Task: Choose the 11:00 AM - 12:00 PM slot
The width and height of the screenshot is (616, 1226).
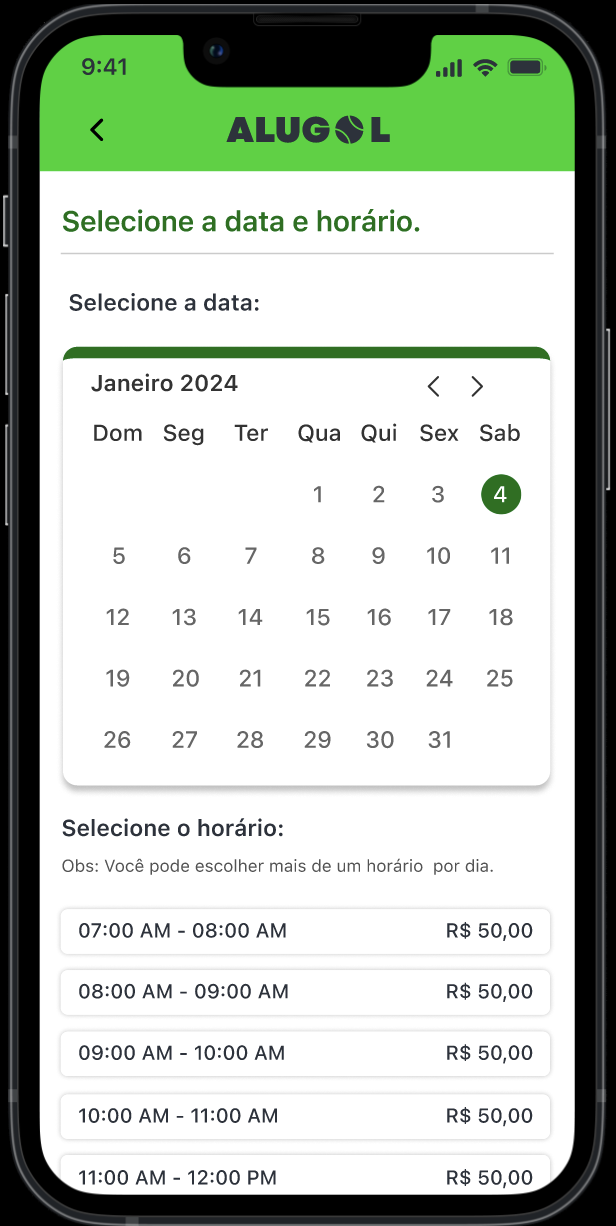Action: (x=305, y=1176)
